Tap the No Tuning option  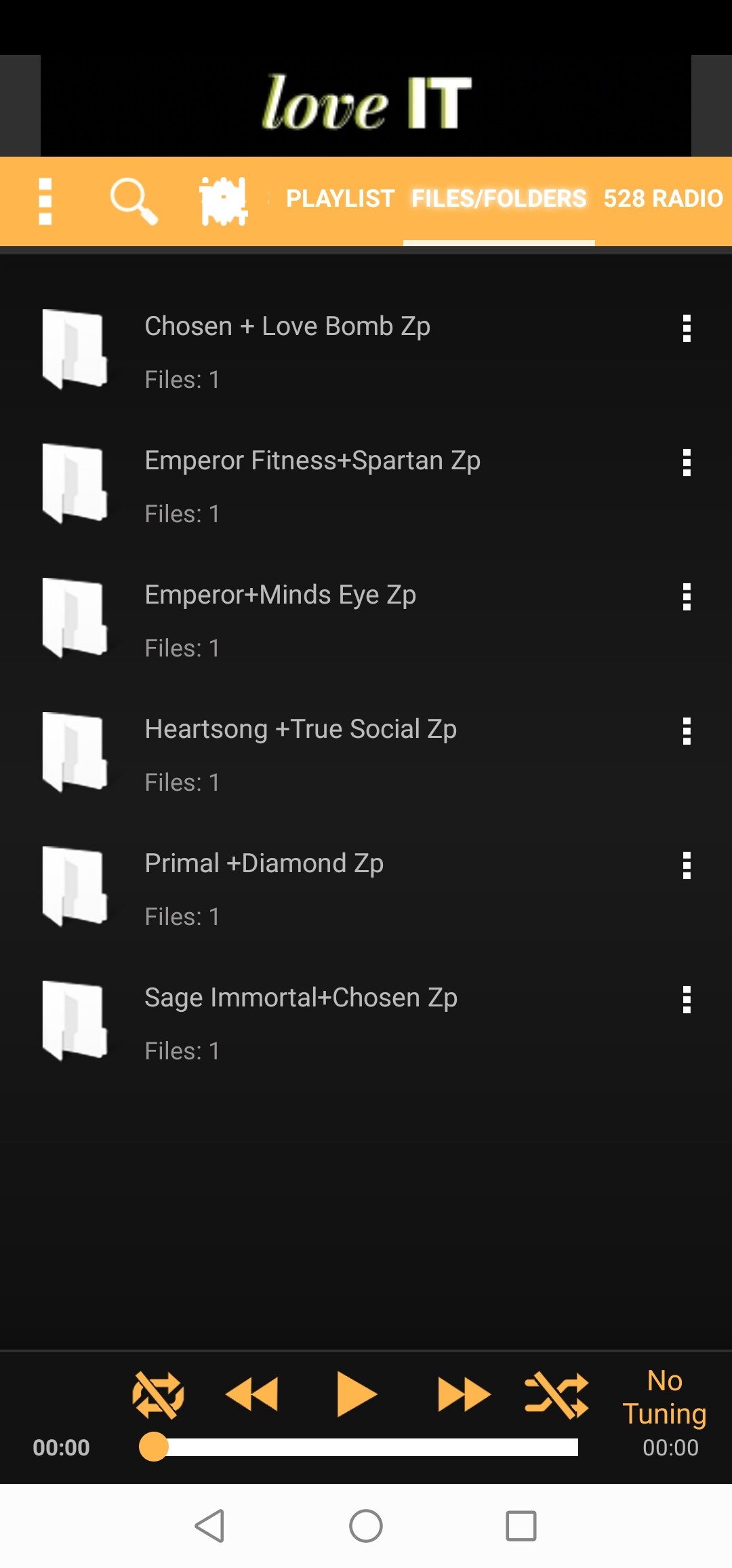coord(665,1397)
